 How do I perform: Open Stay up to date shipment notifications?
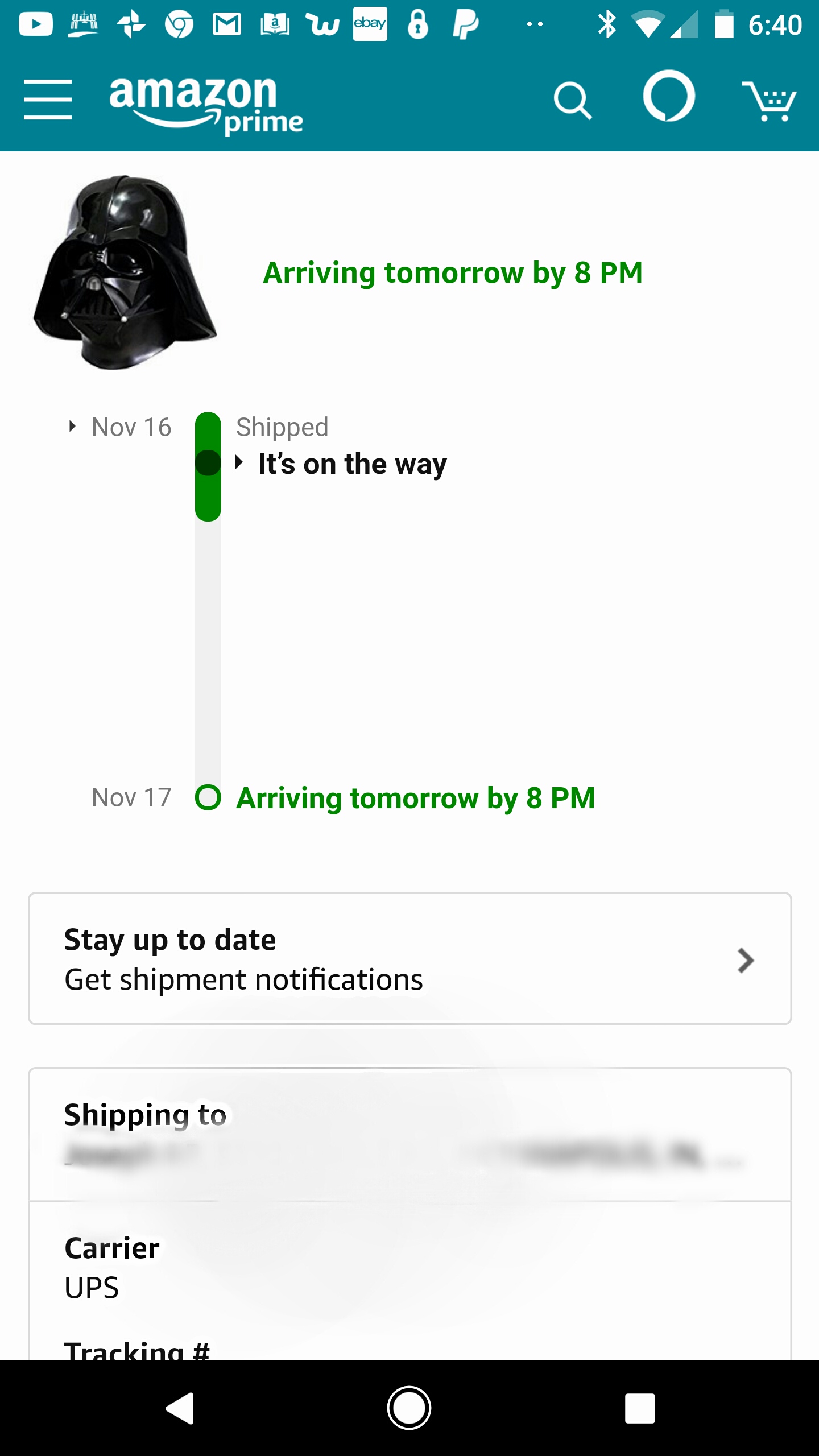click(410, 959)
